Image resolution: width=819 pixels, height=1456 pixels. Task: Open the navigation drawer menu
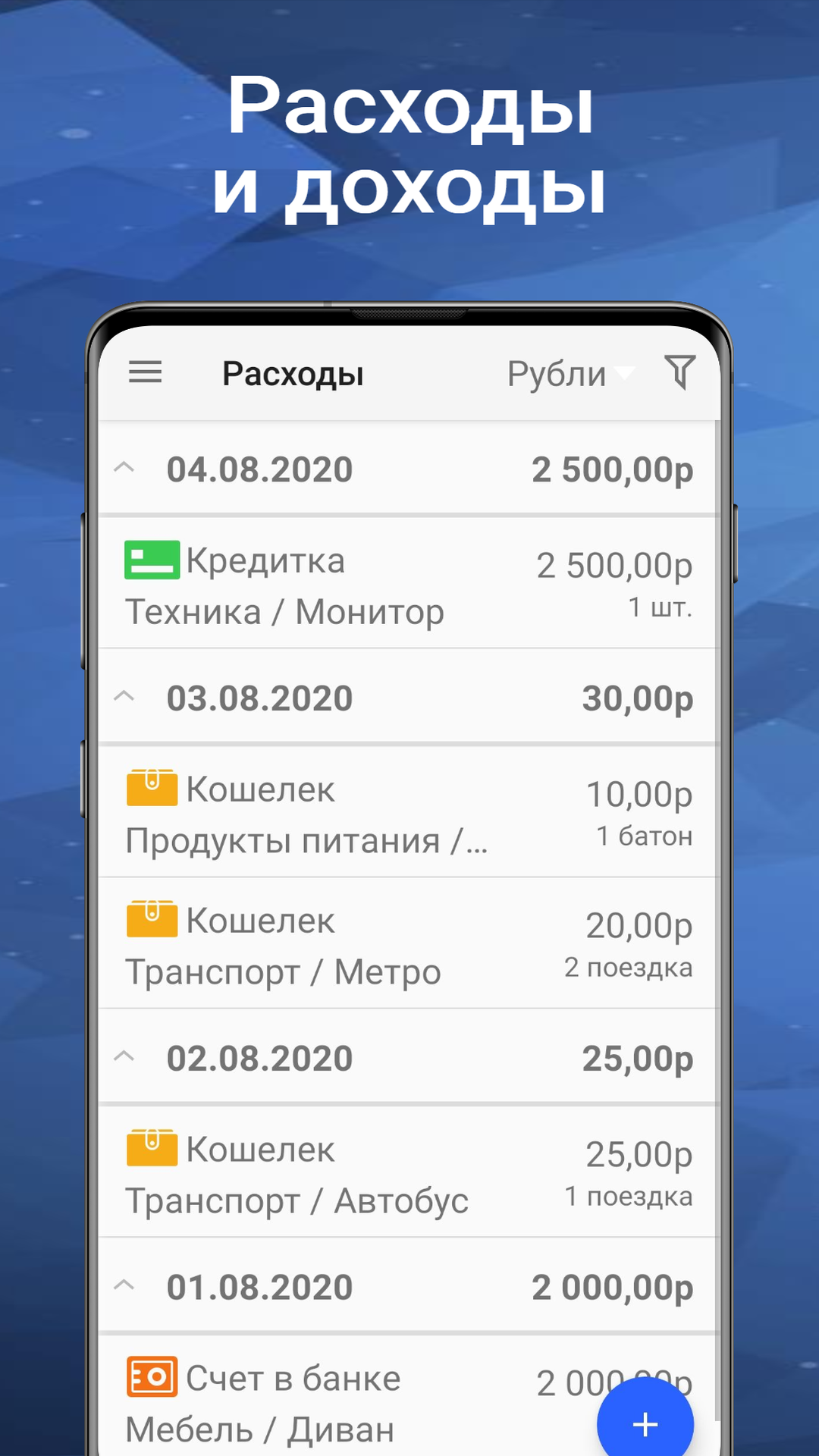click(x=146, y=372)
